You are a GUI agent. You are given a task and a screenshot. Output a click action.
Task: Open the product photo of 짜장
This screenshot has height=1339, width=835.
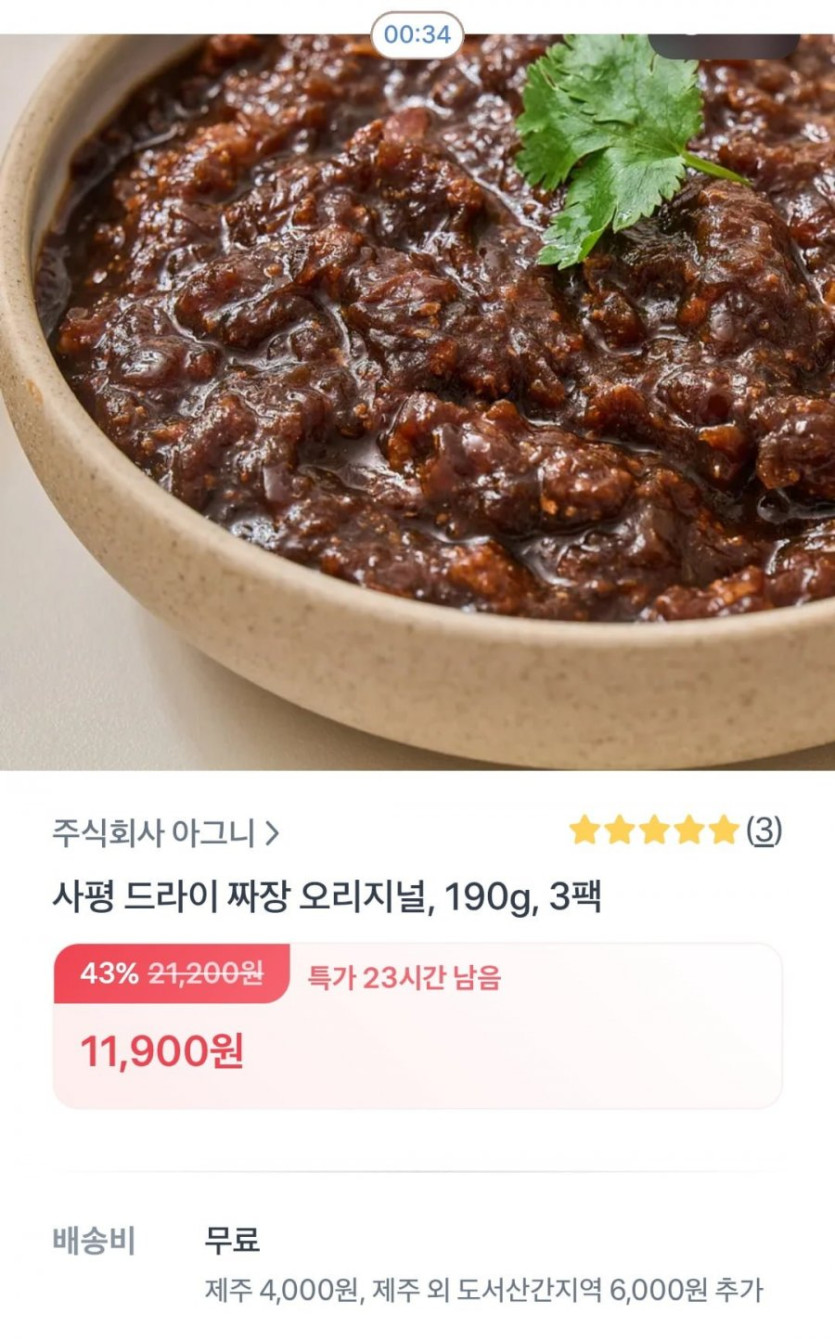click(x=417, y=400)
